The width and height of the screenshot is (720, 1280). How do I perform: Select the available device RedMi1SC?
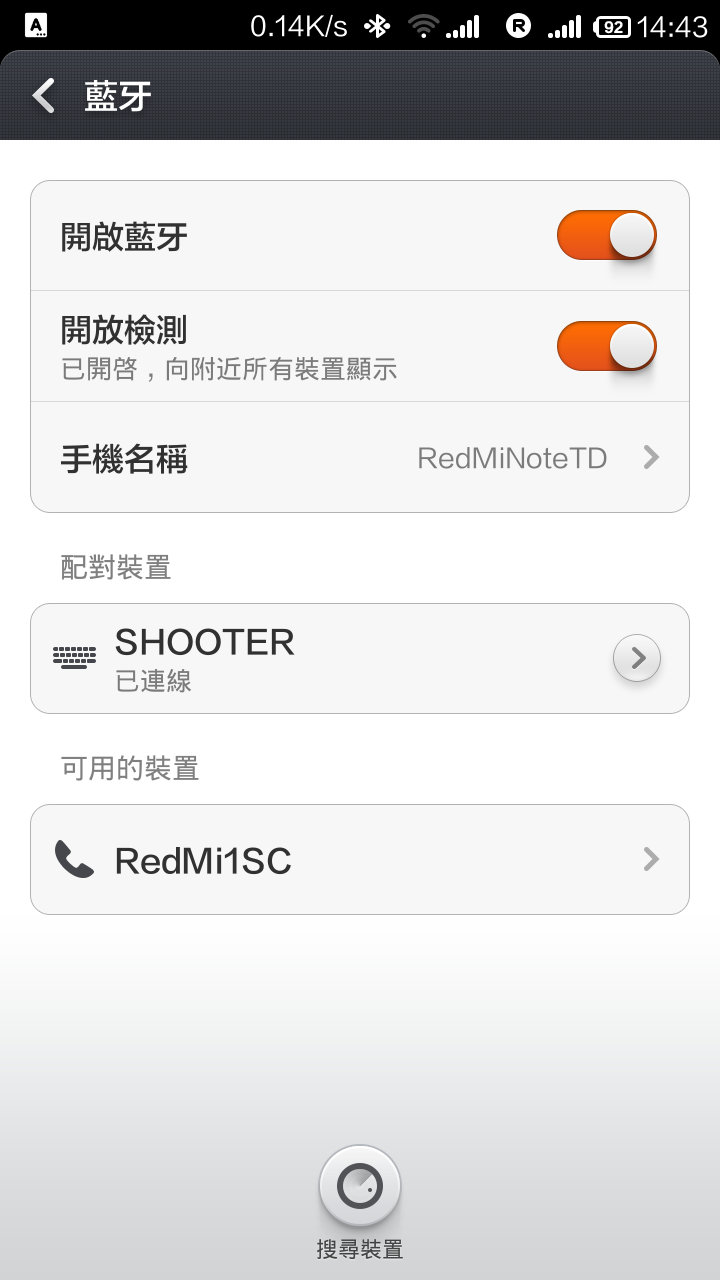click(360, 859)
